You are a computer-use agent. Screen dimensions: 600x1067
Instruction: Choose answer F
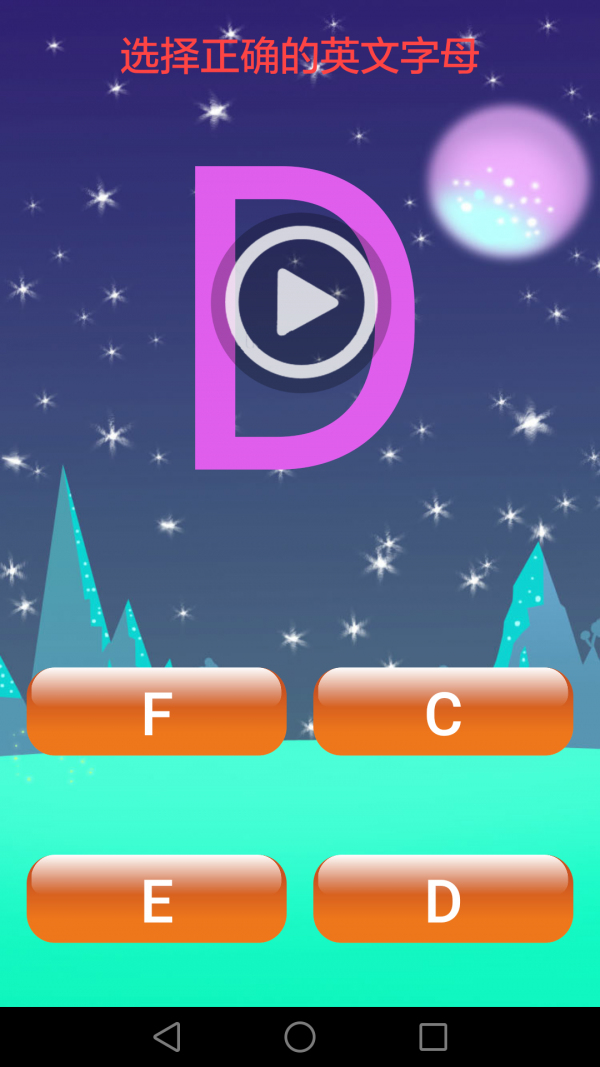(x=157, y=712)
